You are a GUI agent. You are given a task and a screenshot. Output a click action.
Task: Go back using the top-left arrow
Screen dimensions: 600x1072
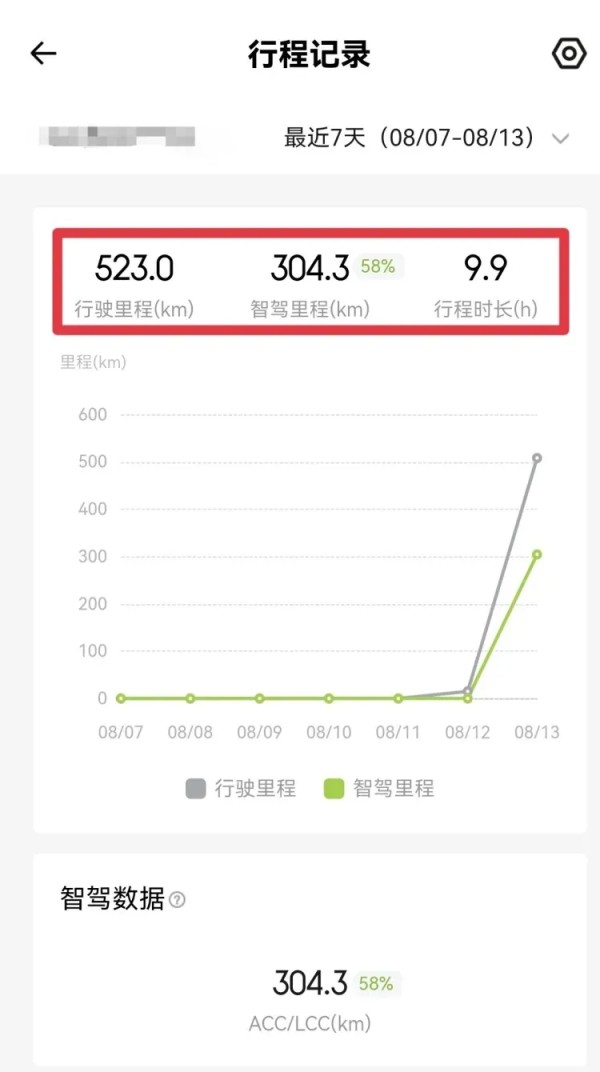pos(43,54)
